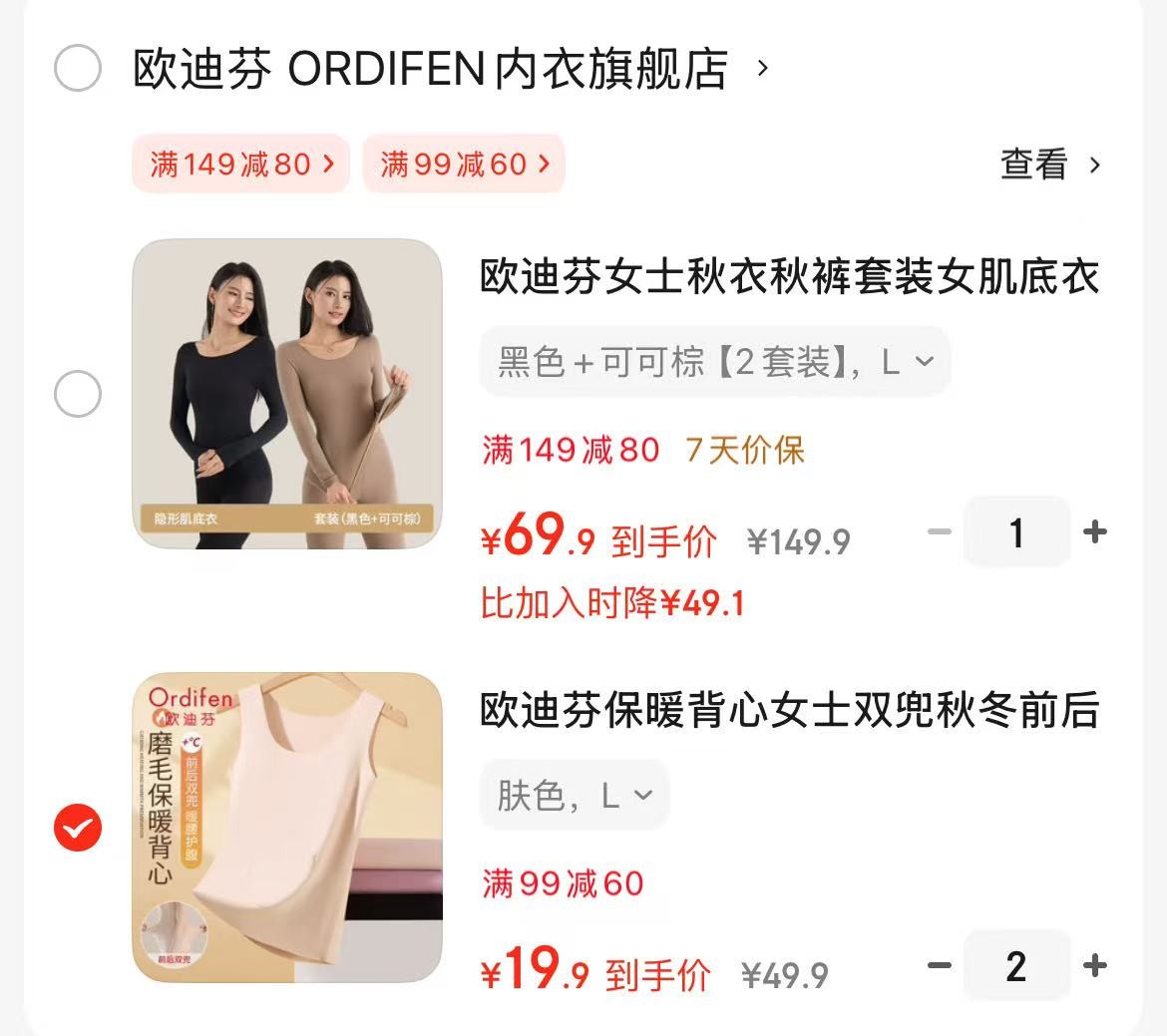Open the 满99减60 coupon chip
Image resolution: width=1167 pixels, height=1036 pixels.
click(x=464, y=164)
